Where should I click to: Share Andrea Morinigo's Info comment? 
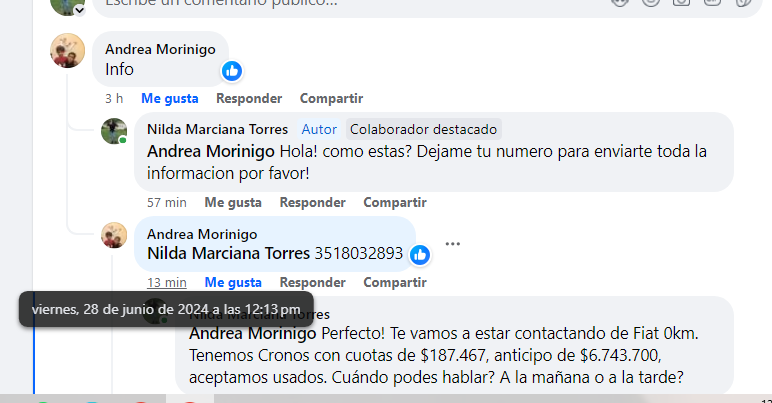pyautogui.click(x=331, y=98)
